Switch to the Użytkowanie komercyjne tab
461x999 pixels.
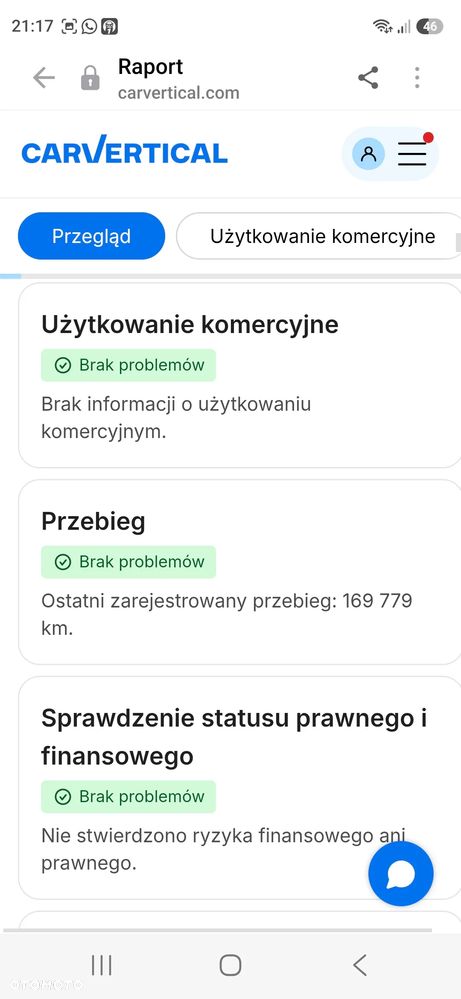pos(318,236)
